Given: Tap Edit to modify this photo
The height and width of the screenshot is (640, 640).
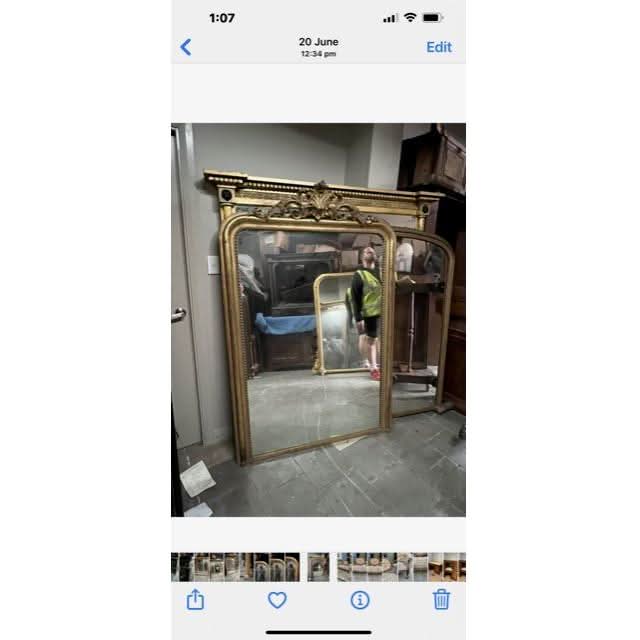Looking at the screenshot, I should tap(438, 47).
